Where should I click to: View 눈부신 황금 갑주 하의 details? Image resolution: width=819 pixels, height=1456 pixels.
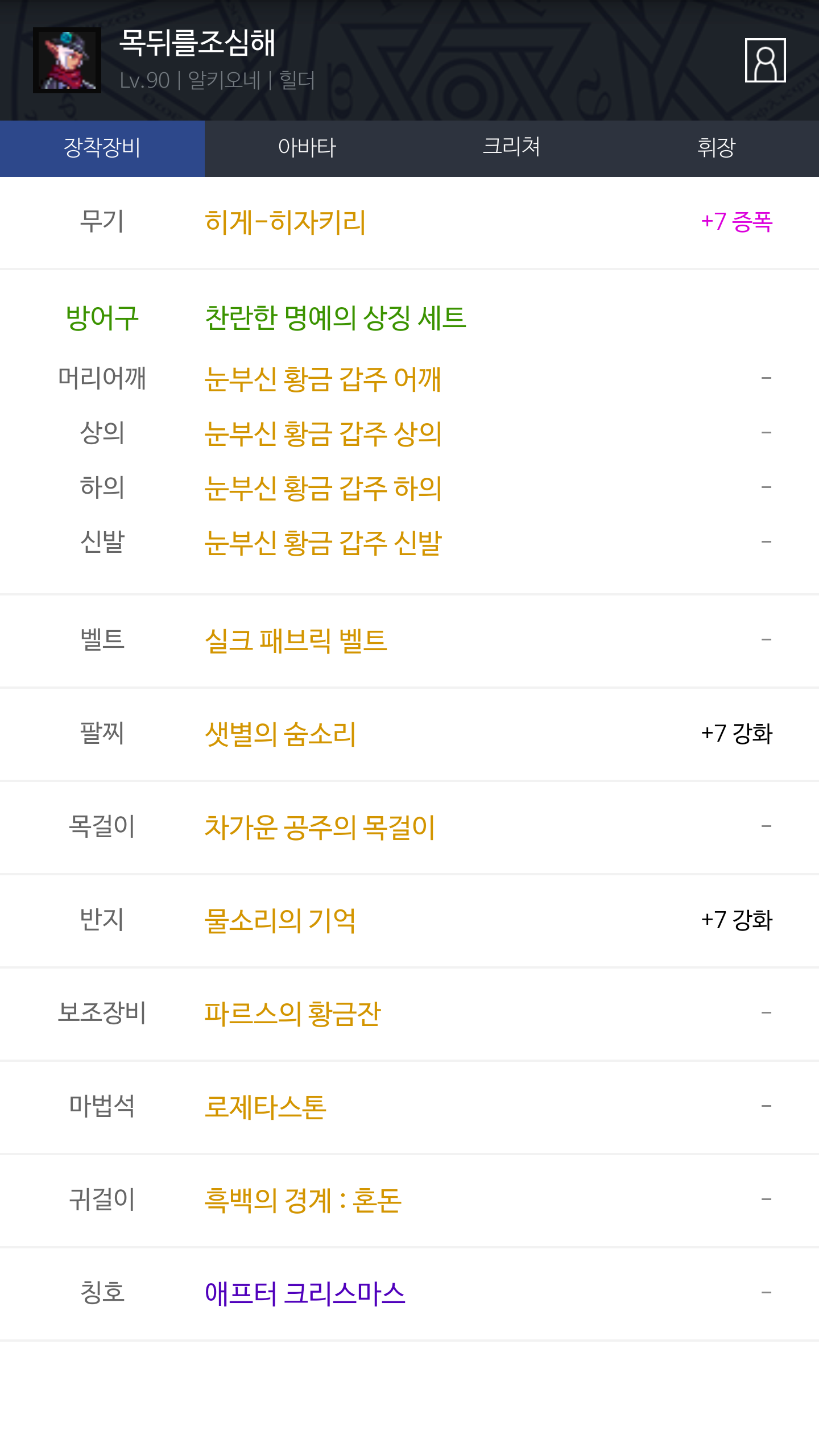[x=323, y=488]
